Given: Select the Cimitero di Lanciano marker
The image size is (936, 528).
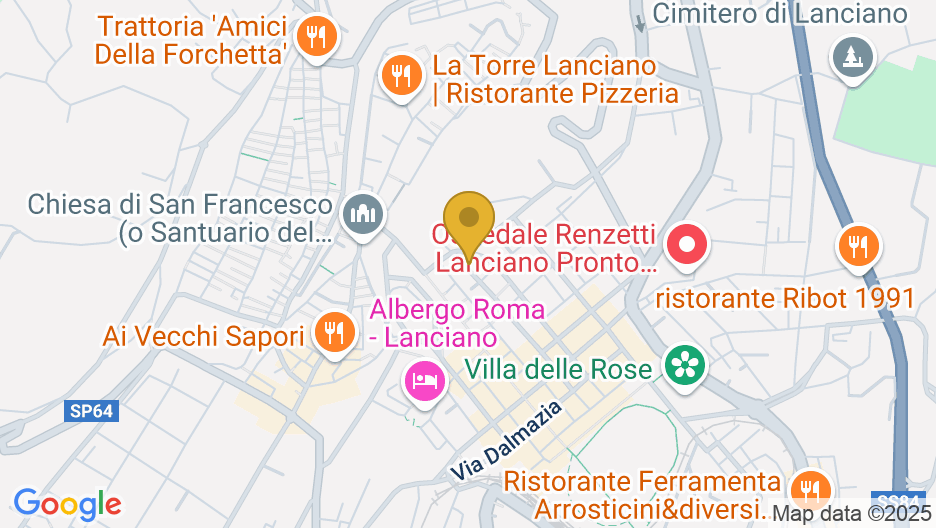Looking at the screenshot, I should (x=852, y=55).
